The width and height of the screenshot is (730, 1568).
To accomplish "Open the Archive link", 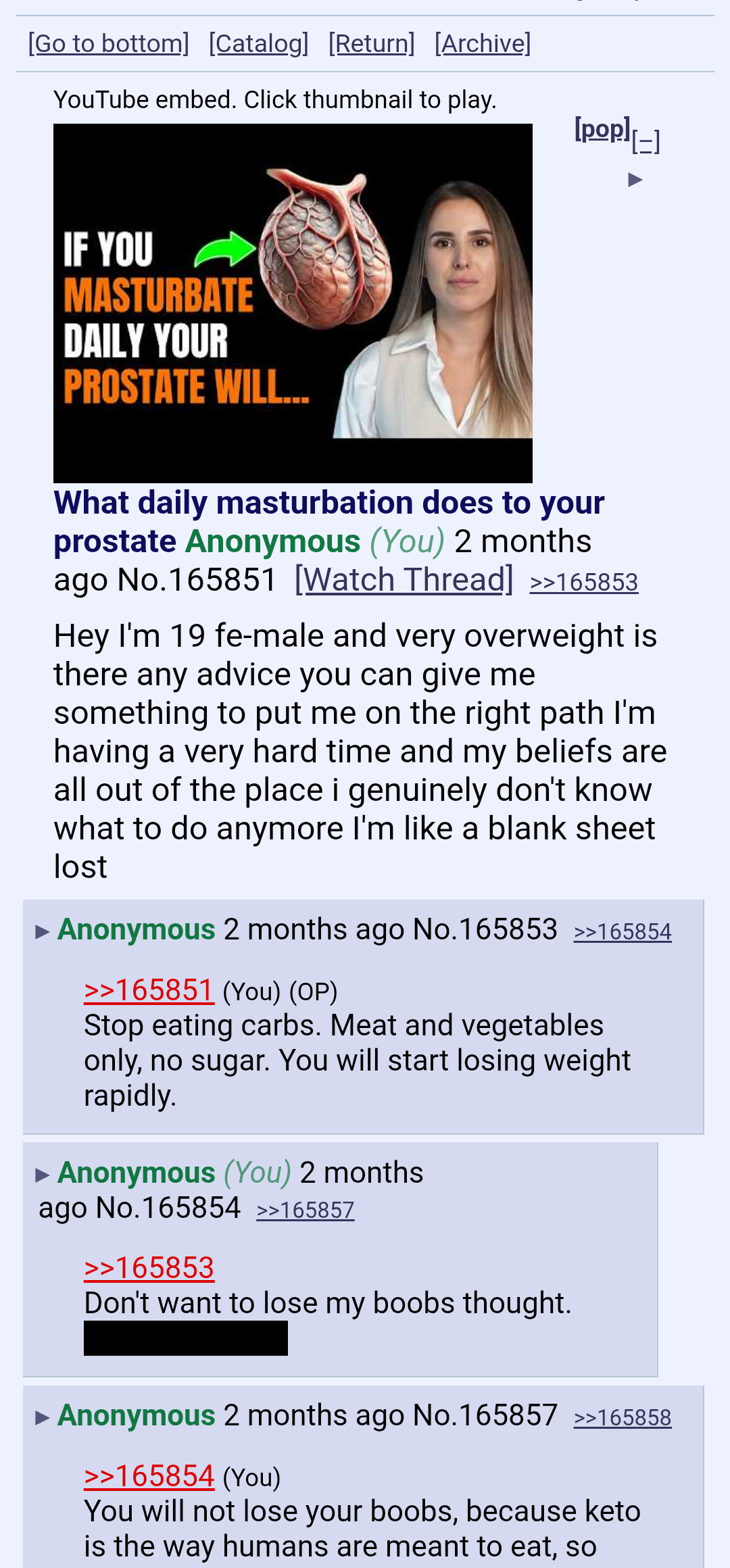I will coord(483,44).
